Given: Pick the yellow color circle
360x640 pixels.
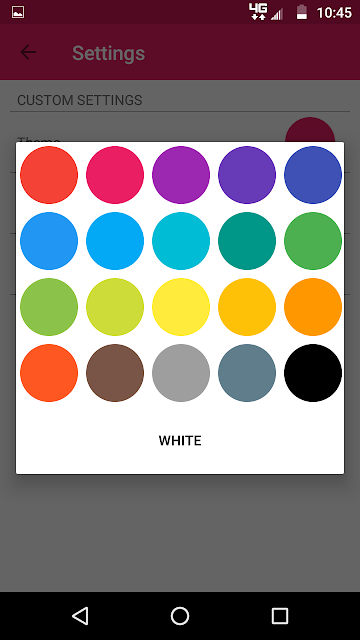Looking at the screenshot, I should pyautogui.click(x=181, y=307).
